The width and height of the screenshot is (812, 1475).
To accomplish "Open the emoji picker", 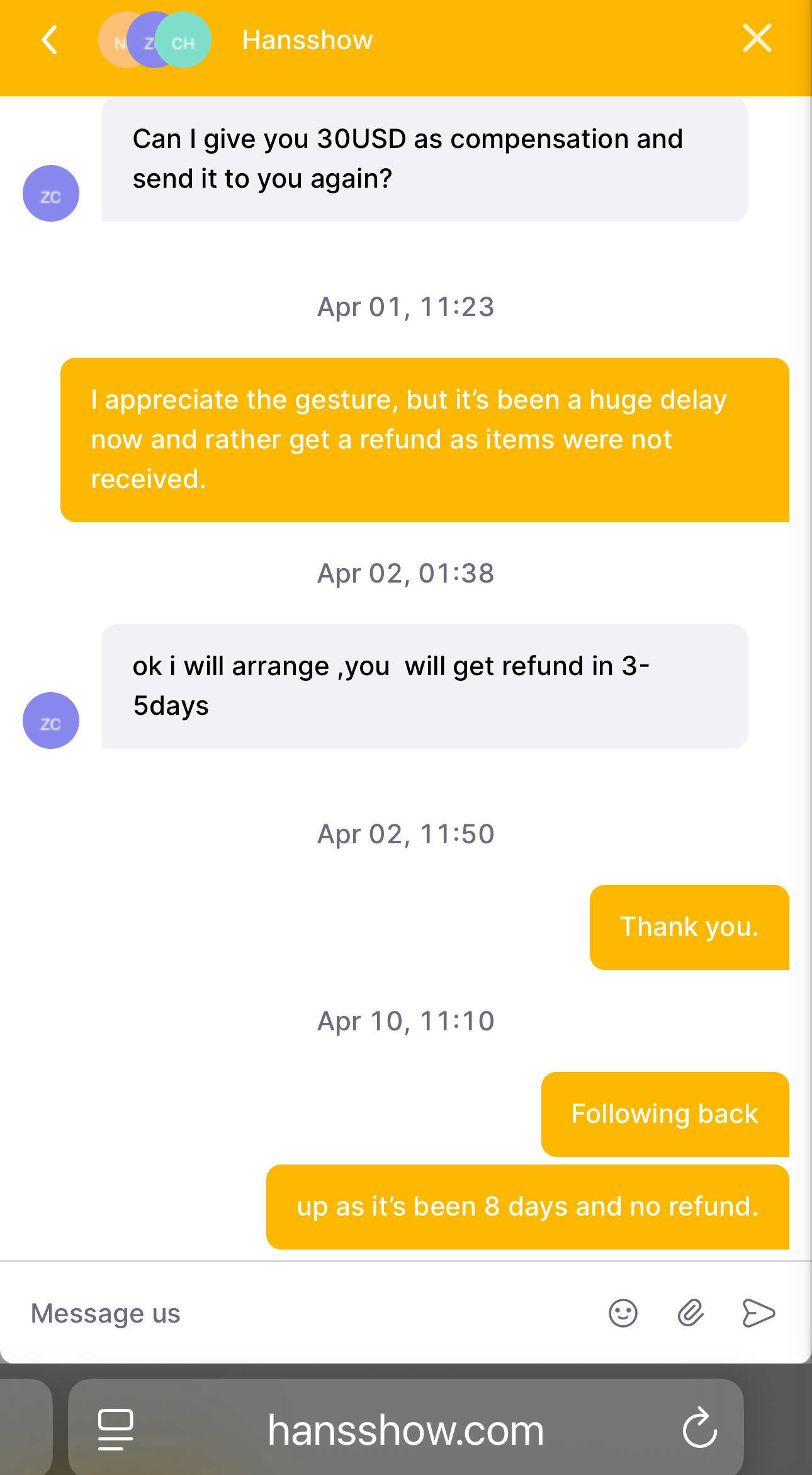I will [623, 1313].
